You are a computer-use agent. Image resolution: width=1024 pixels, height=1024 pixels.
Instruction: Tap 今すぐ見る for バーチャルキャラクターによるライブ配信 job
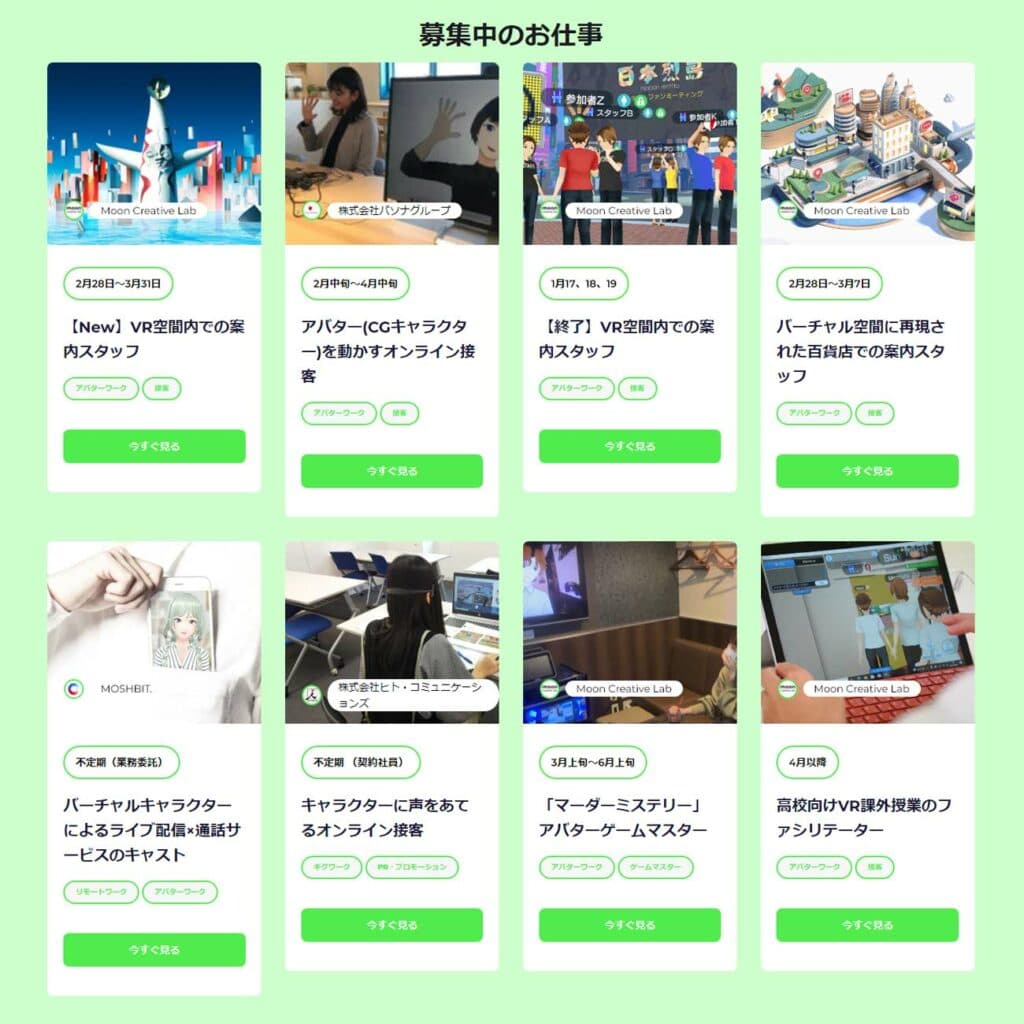pos(154,949)
